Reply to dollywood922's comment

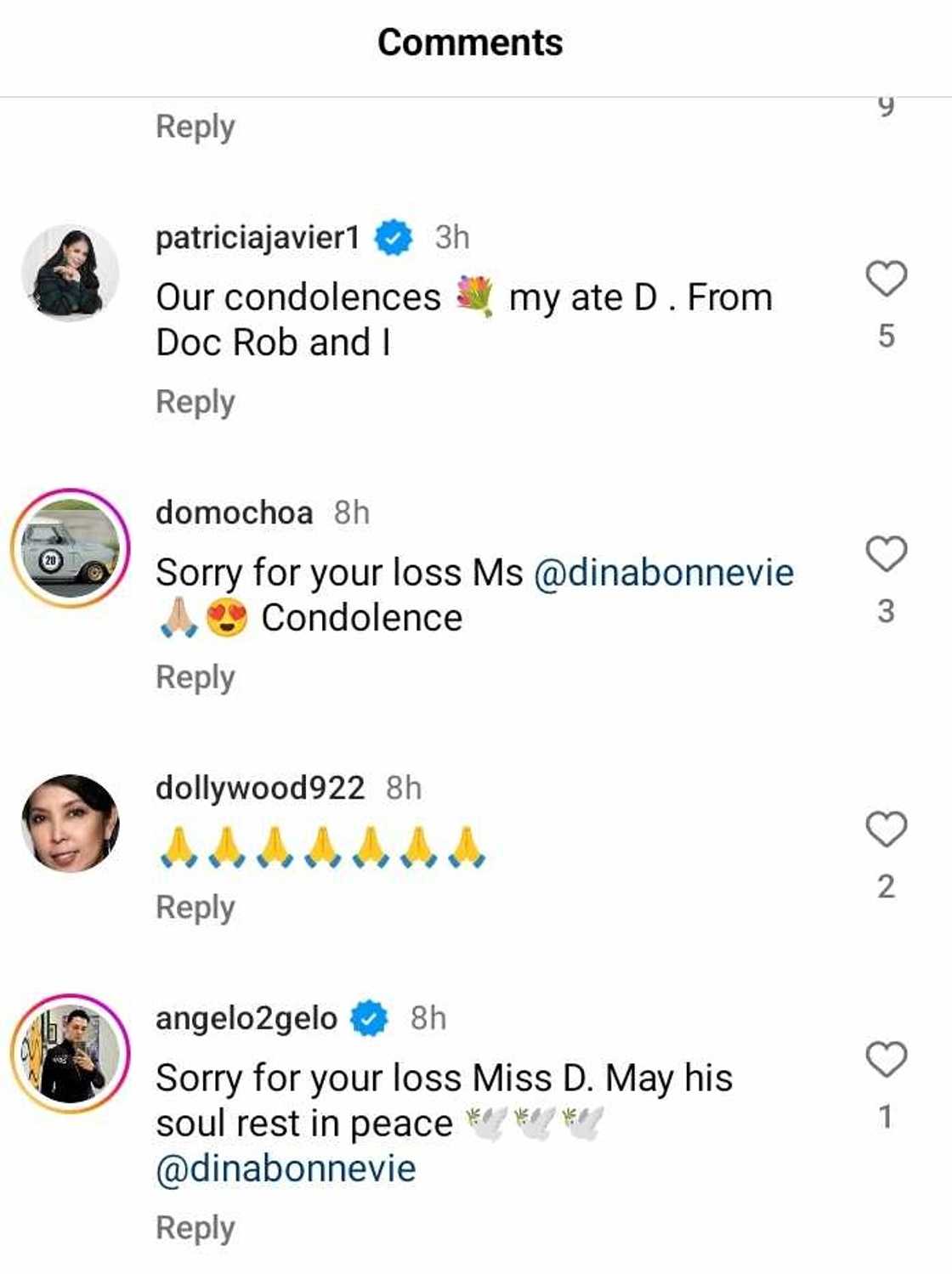195,907
